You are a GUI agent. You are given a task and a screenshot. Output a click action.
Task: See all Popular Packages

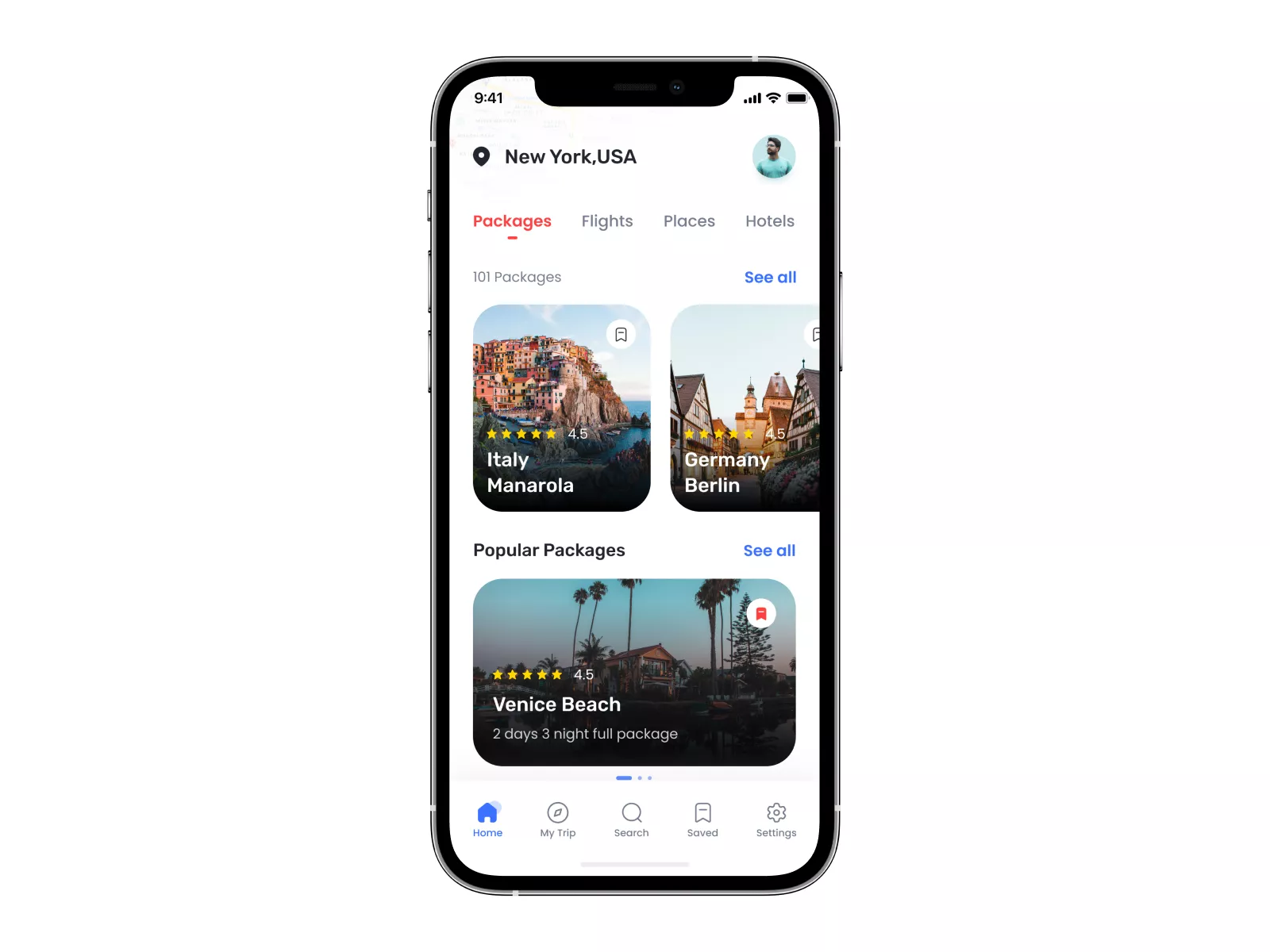(768, 551)
